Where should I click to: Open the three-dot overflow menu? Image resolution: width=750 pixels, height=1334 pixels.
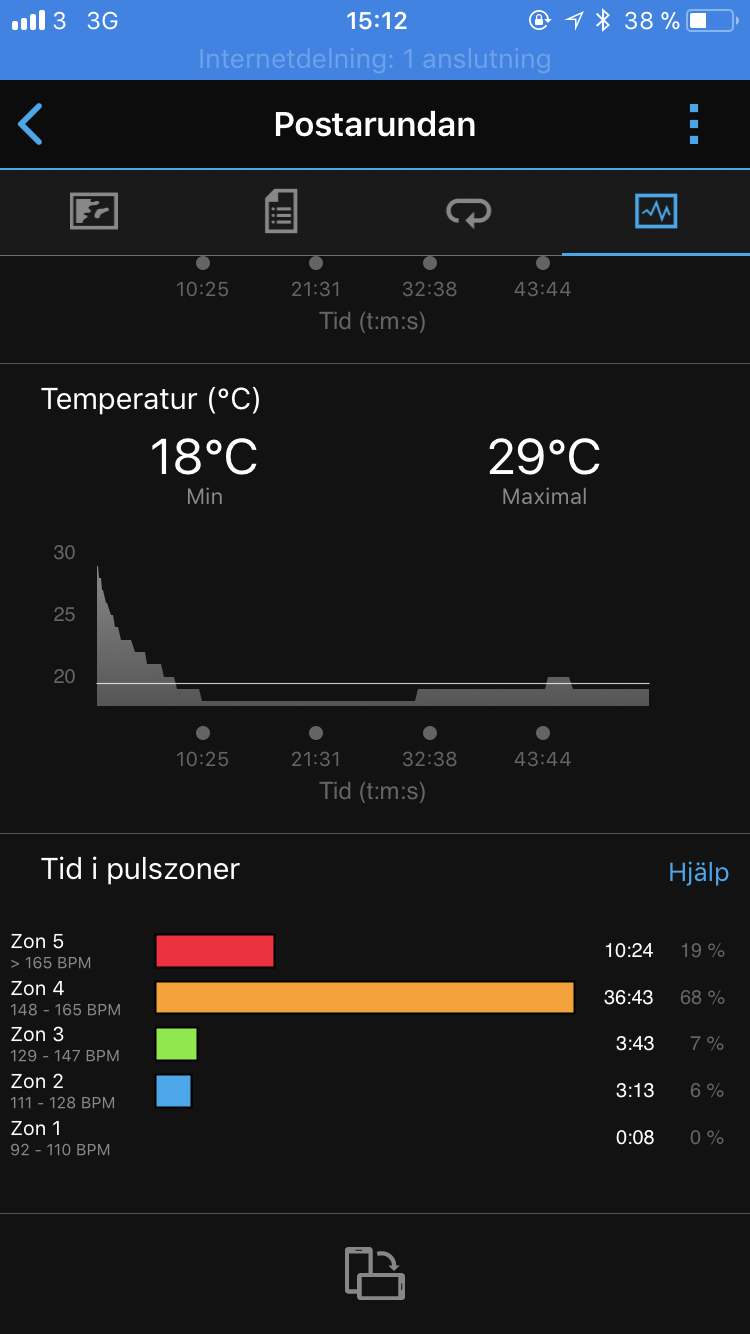coord(694,125)
